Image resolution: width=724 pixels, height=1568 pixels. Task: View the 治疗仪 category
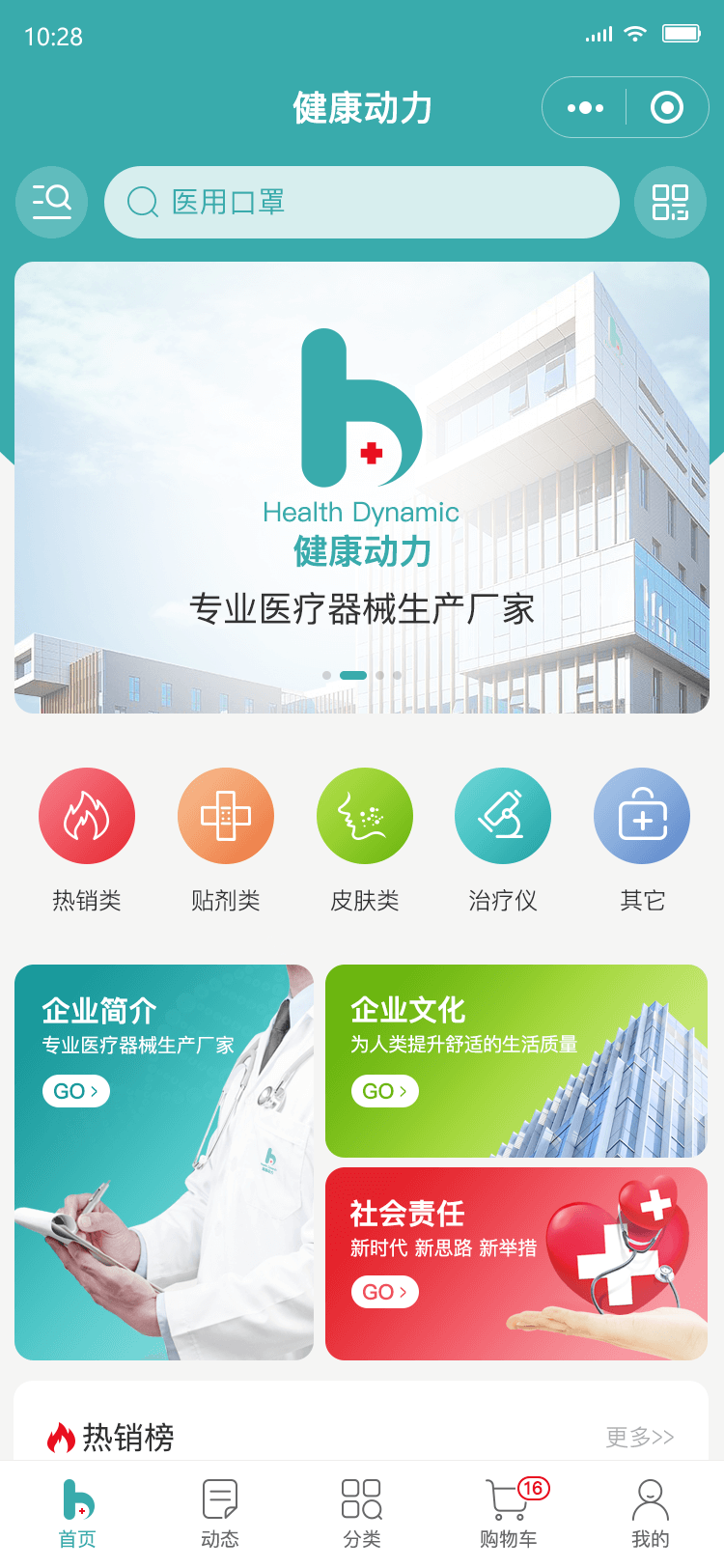[503, 816]
